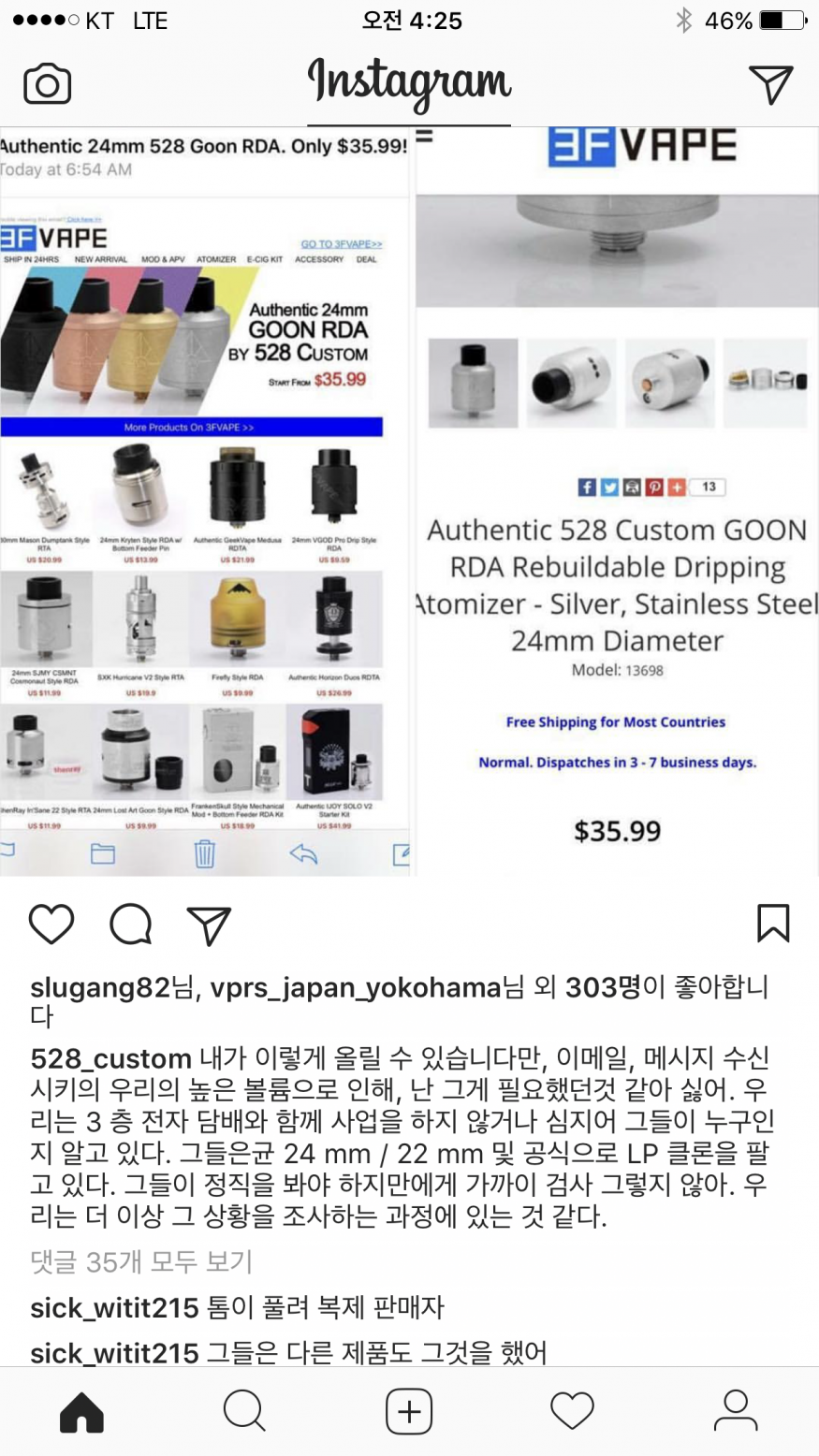Open direct messages paper plane icon
This screenshot has height=1456, width=819.
point(770,84)
